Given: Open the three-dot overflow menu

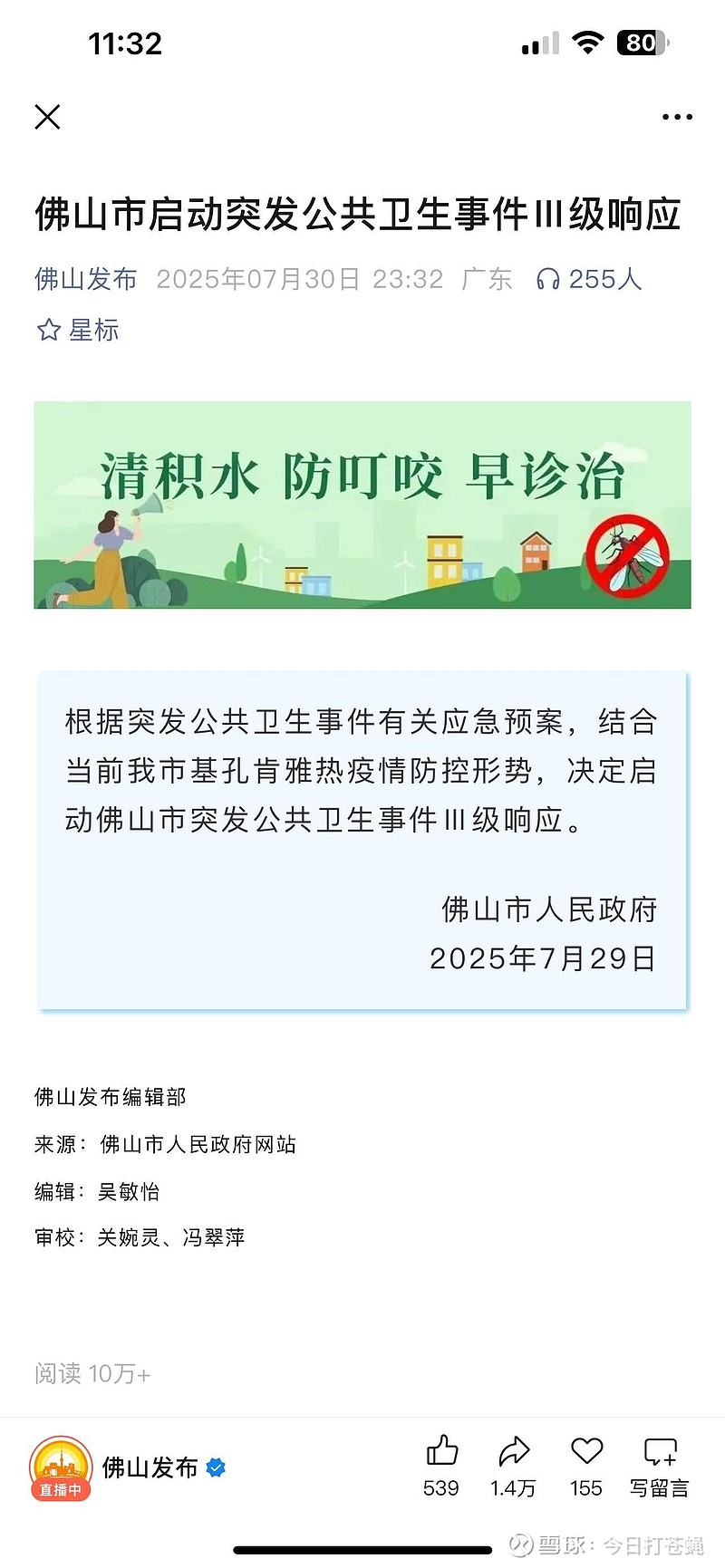Looking at the screenshot, I should (x=677, y=117).
